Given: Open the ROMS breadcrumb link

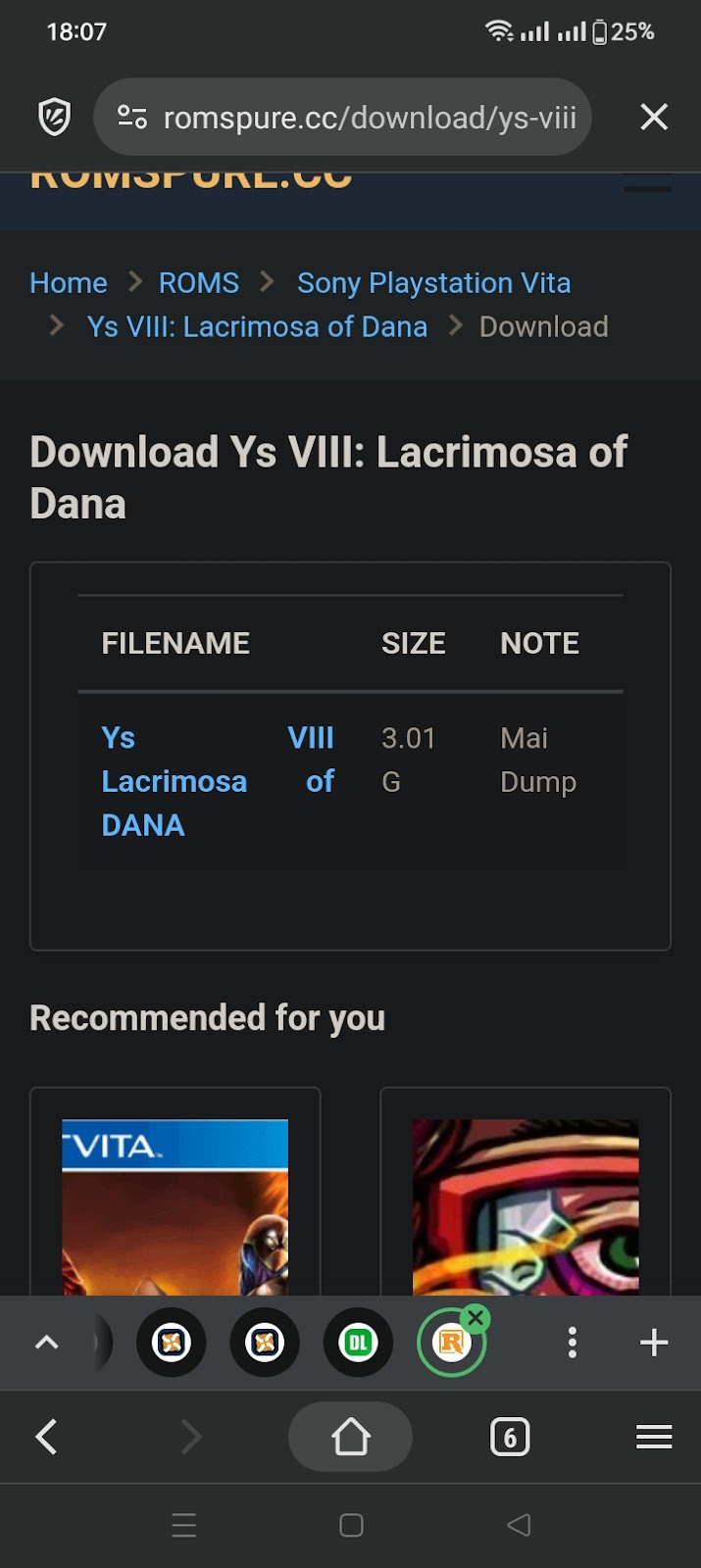Looking at the screenshot, I should pyautogui.click(x=199, y=283).
